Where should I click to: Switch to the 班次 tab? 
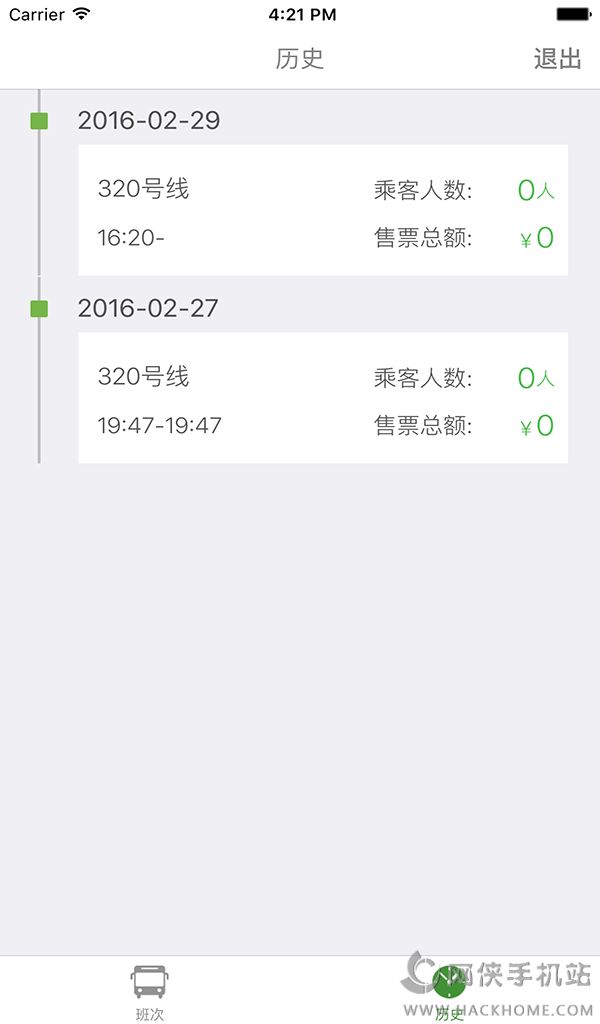[150, 991]
